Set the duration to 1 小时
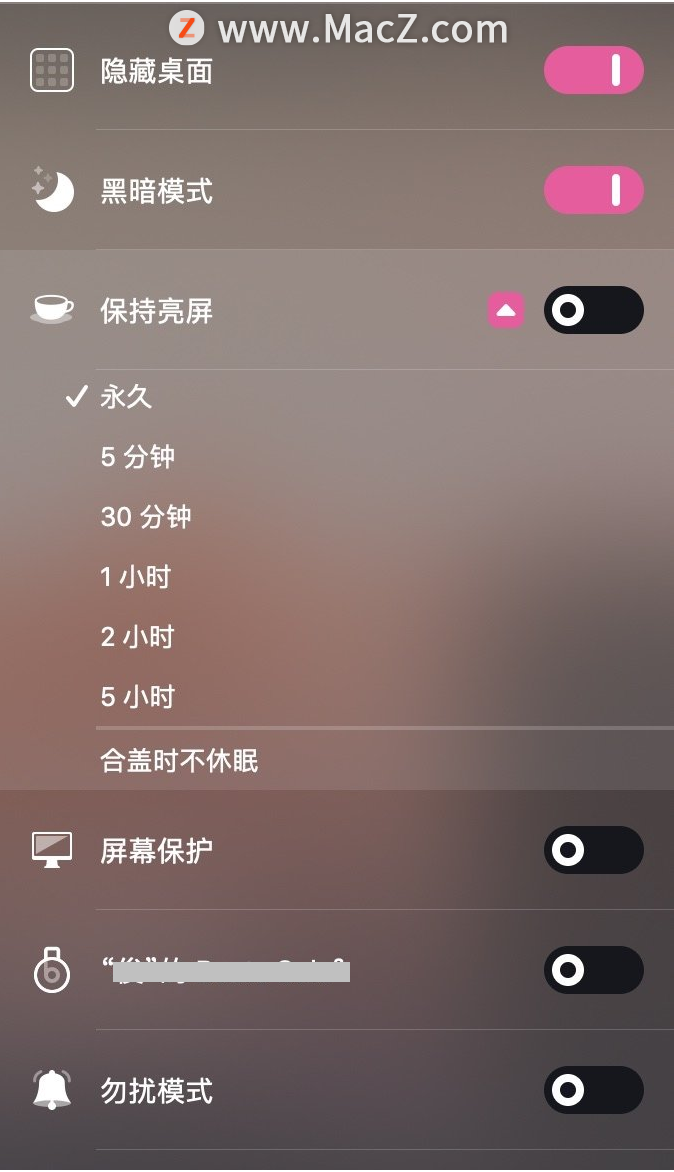Viewport: 674px width, 1172px height. coord(136,577)
